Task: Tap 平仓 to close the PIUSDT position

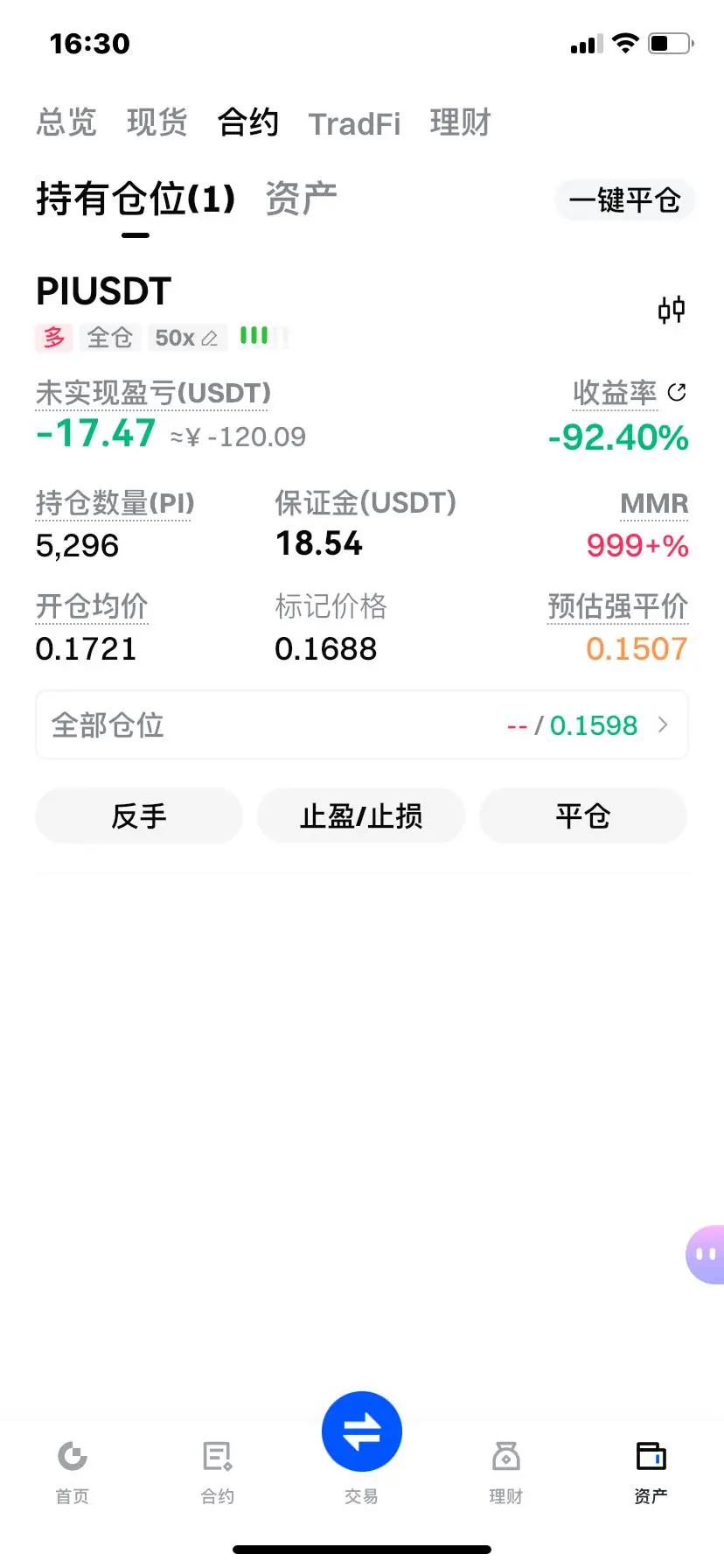Action: click(x=583, y=816)
